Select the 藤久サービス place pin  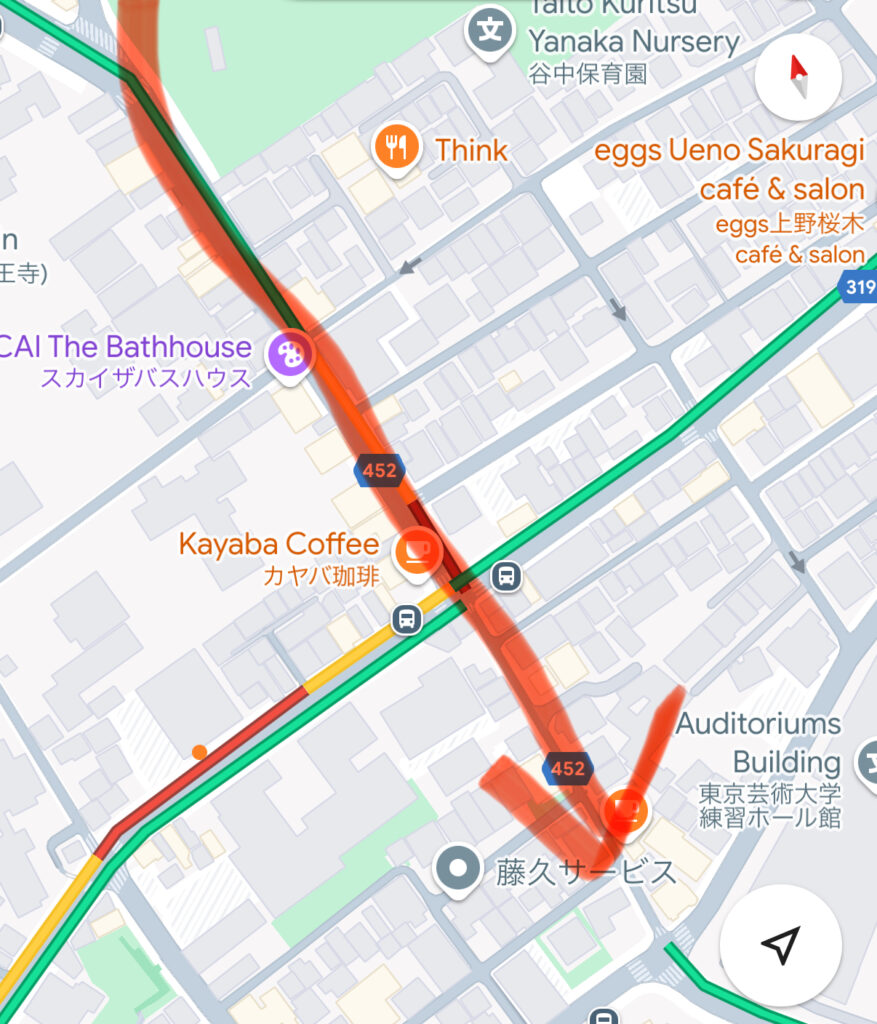(x=459, y=869)
